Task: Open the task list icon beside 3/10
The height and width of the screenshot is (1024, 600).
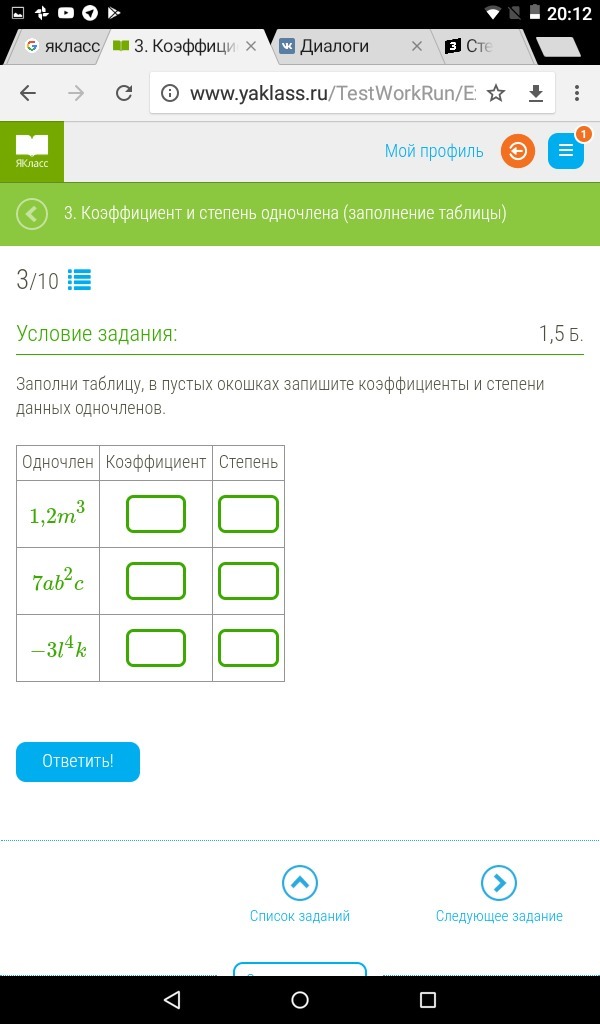Action: point(80,280)
